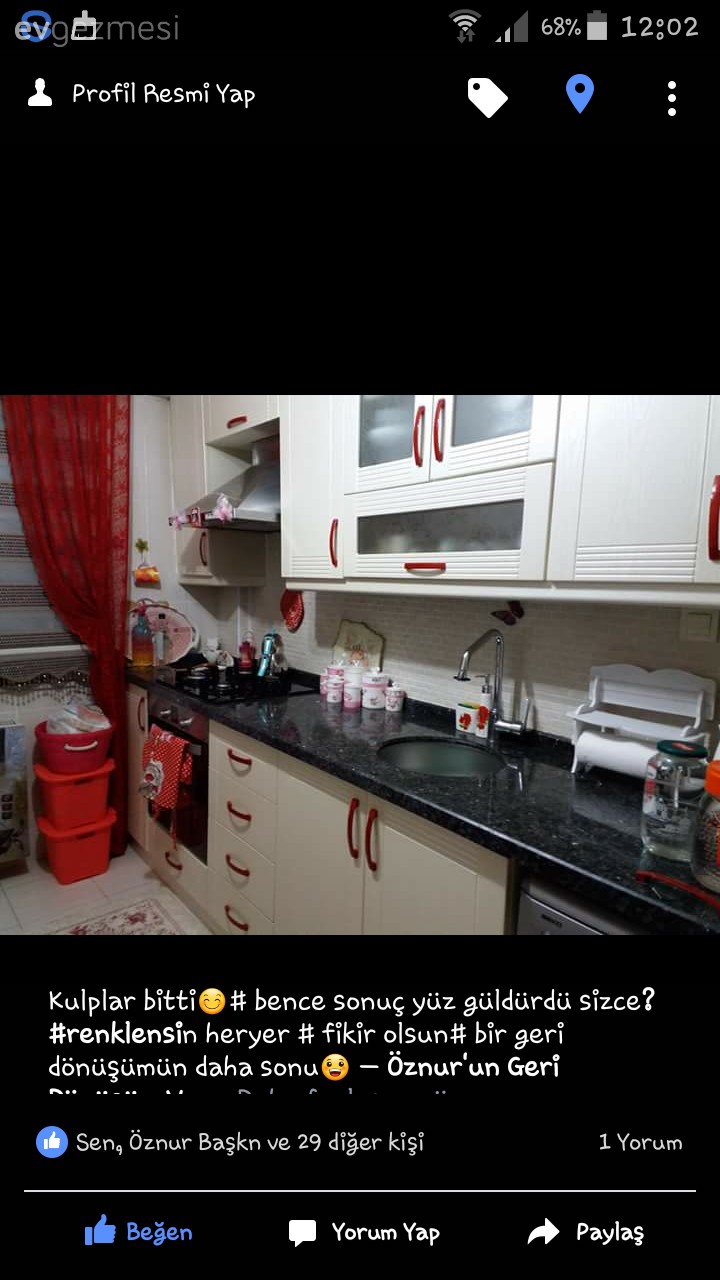Tag people with the tag icon
Viewport: 720px width, 1280px height.
point(487,97)
